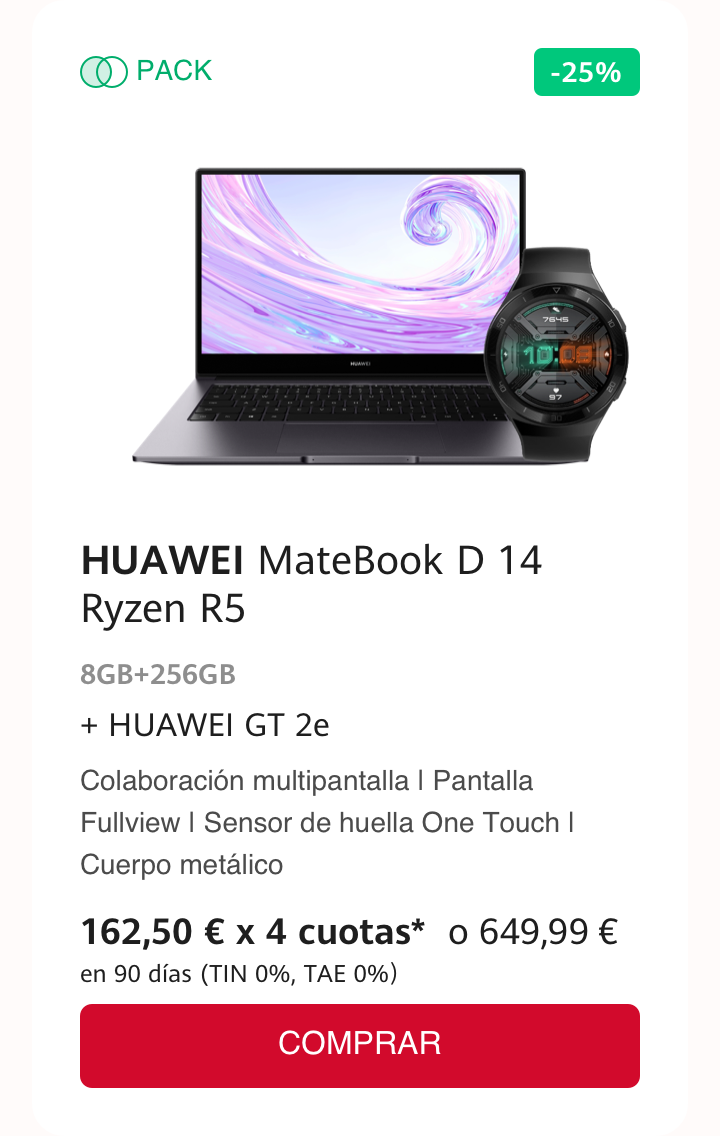Tap the red COMPRAR button
Image resolution: width=720 pixels, height=1136 pixels.
tap(360, 1045)
